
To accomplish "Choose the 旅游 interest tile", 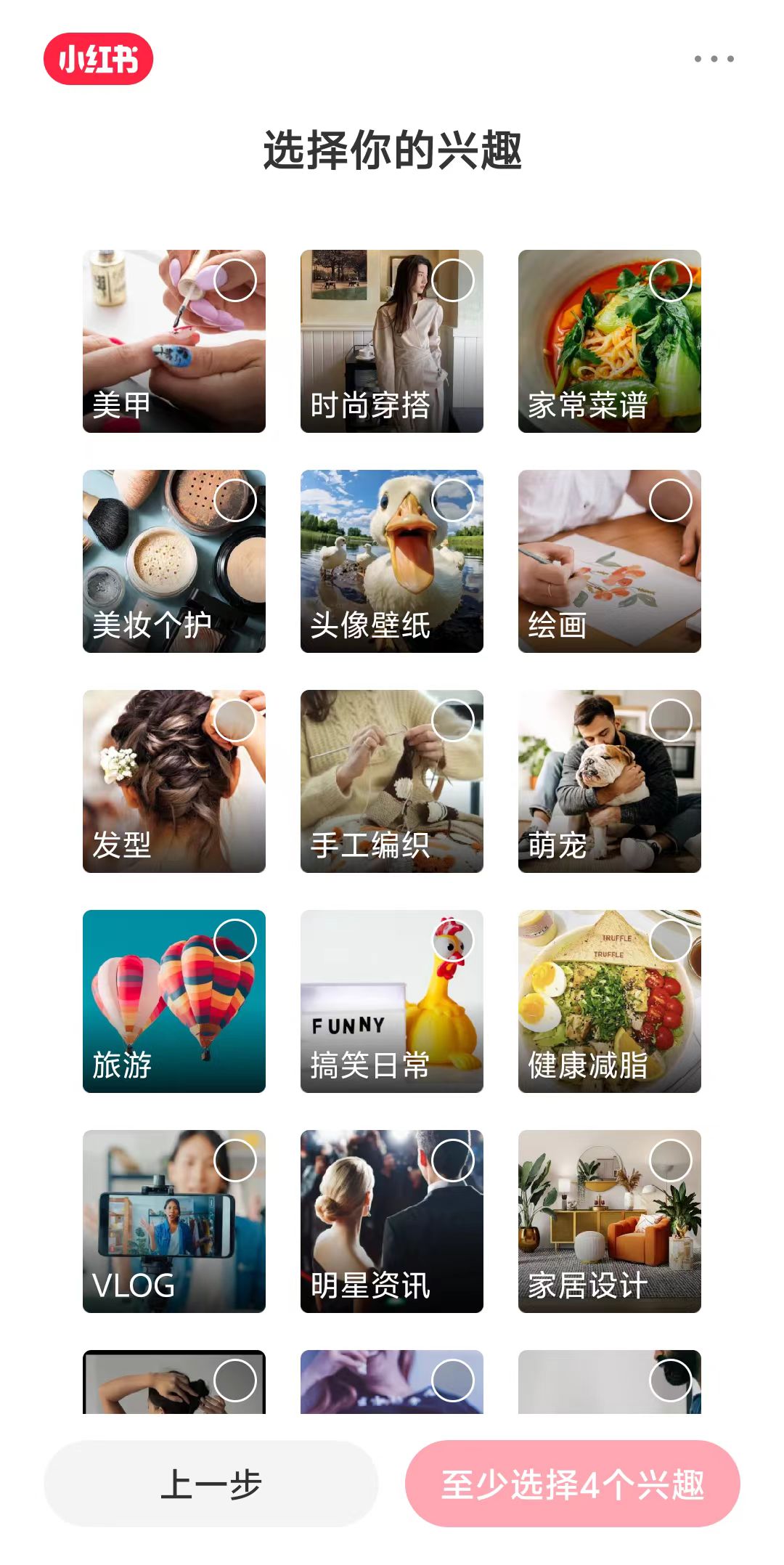I will [174, 1001].
